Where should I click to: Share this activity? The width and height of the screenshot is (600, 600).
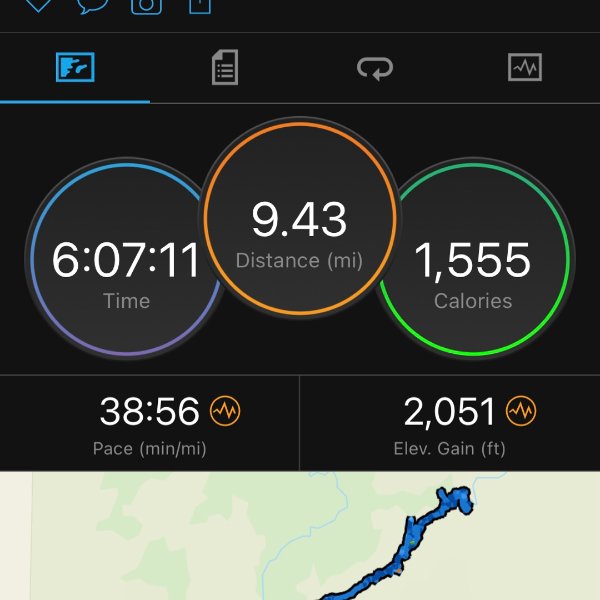[x=200, y=5]
